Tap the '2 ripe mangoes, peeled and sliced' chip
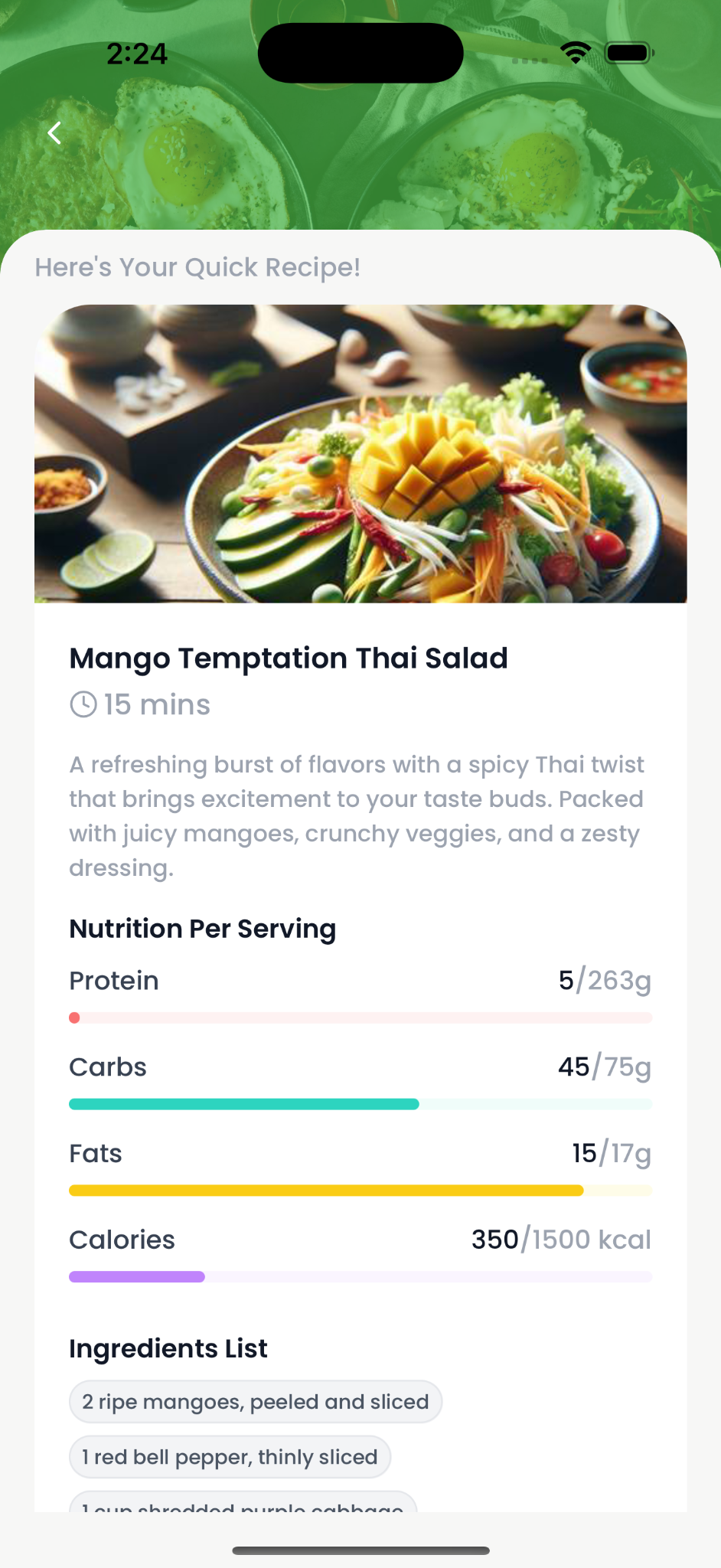Viewport: 721px width, 1568px height. 256,1402
